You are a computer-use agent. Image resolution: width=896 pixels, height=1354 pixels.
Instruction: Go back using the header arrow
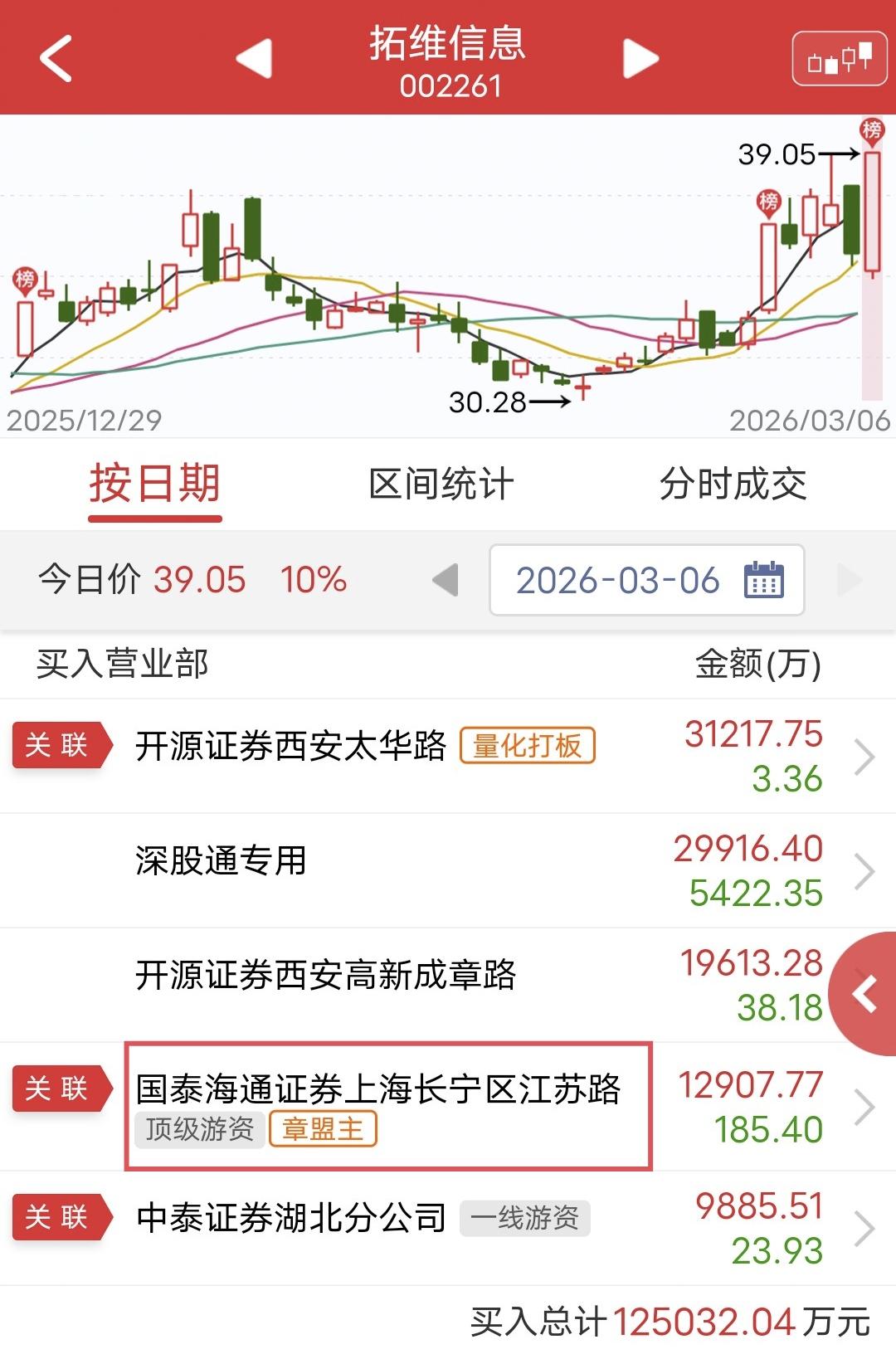56,58
